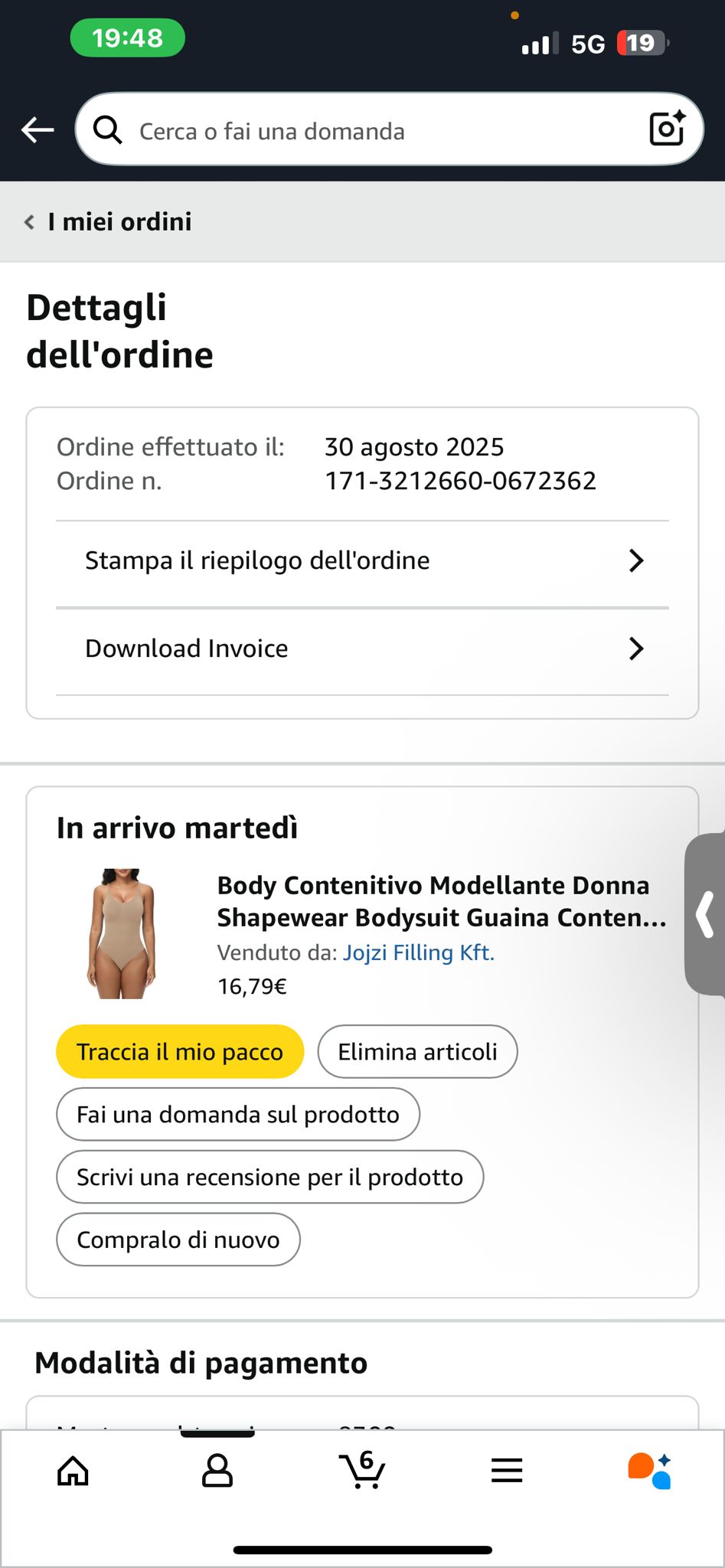Screen dimensions: 725x1568
Task: Open the hamburger menu tab
Action: [507, 1471]
